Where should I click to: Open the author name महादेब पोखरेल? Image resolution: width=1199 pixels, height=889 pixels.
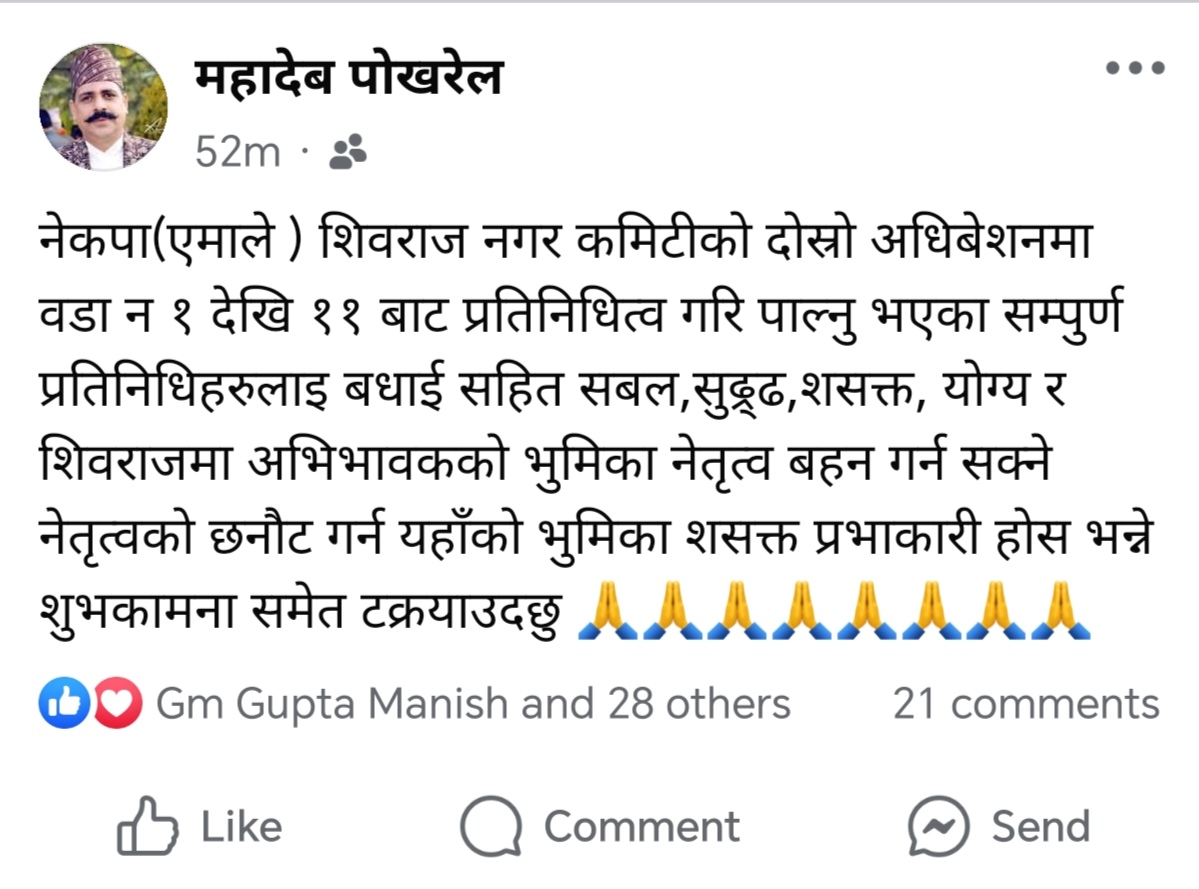(x=347, y=79)
